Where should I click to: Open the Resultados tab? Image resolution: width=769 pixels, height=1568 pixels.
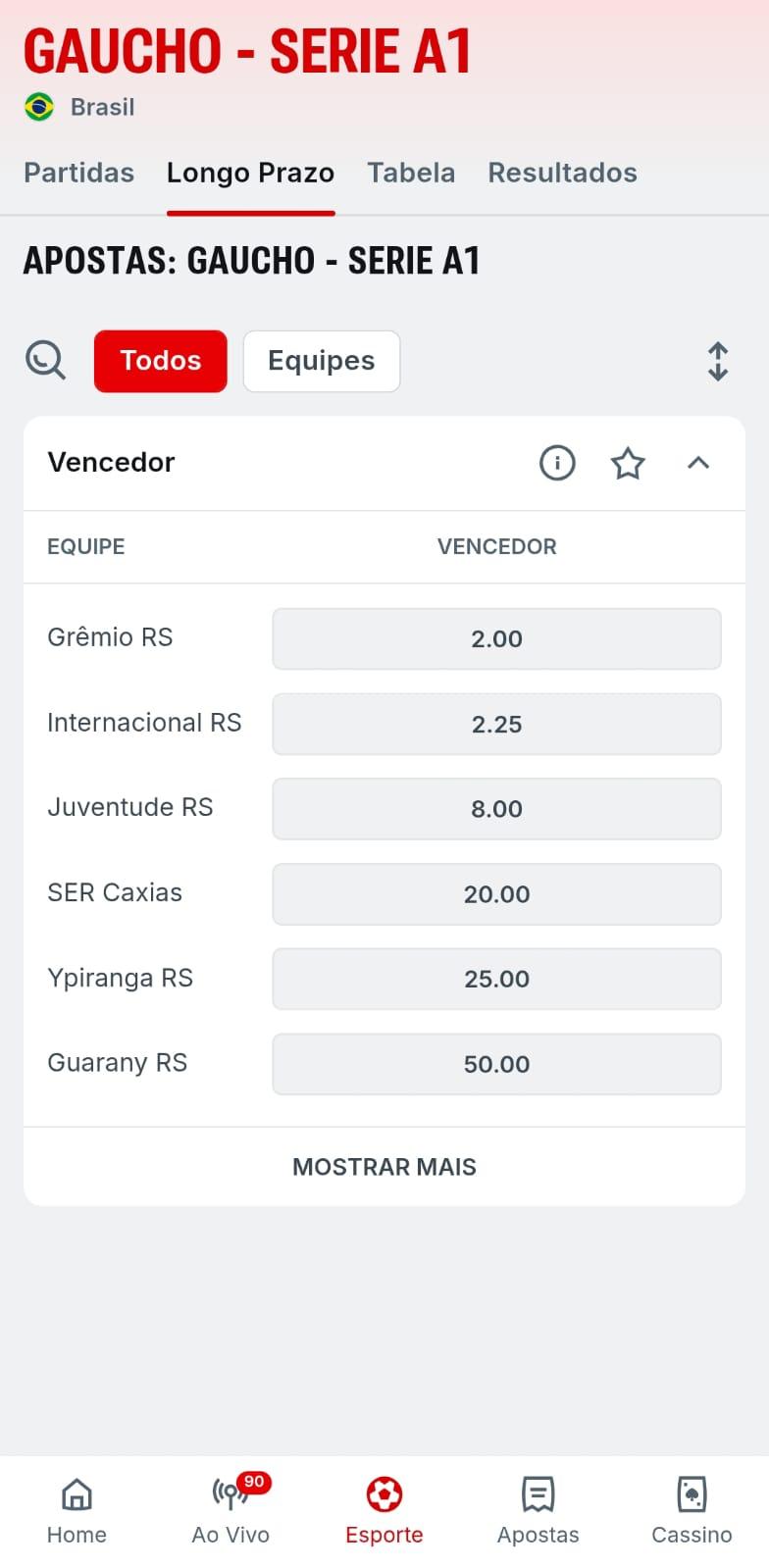pyautogui.click(x=562, y=173)
